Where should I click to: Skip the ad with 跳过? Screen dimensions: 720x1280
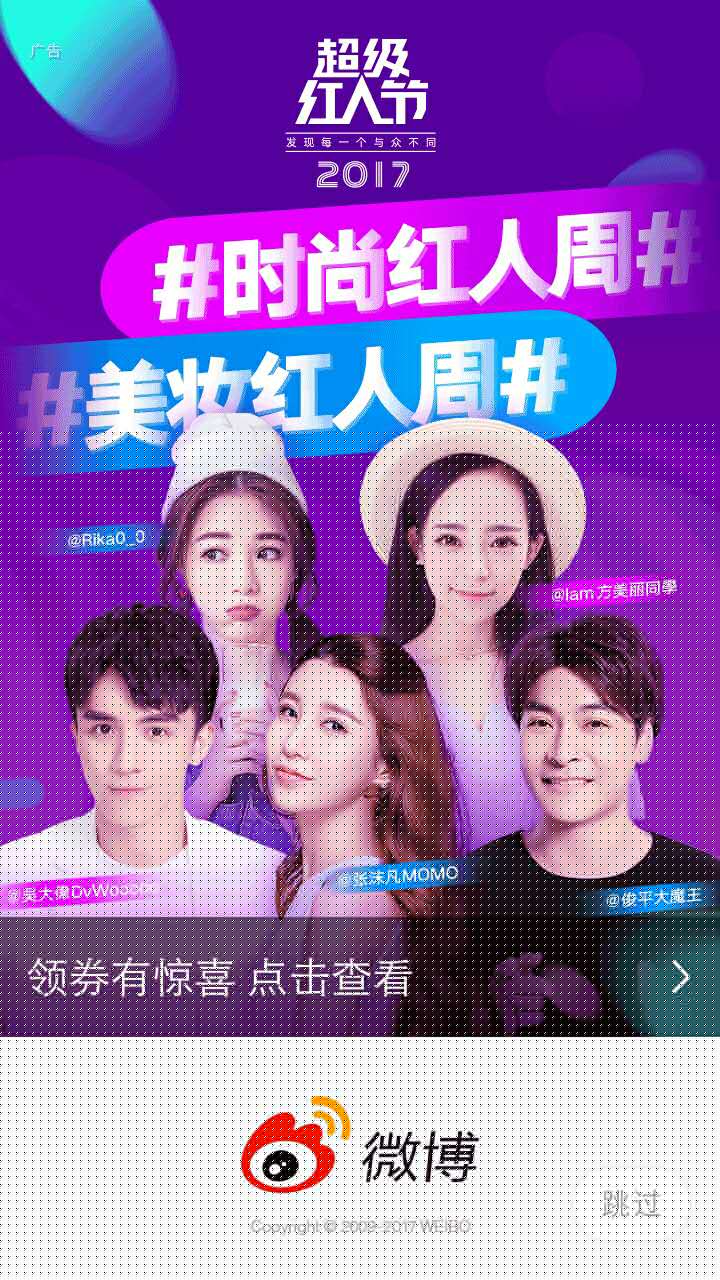click(631, 1204)
